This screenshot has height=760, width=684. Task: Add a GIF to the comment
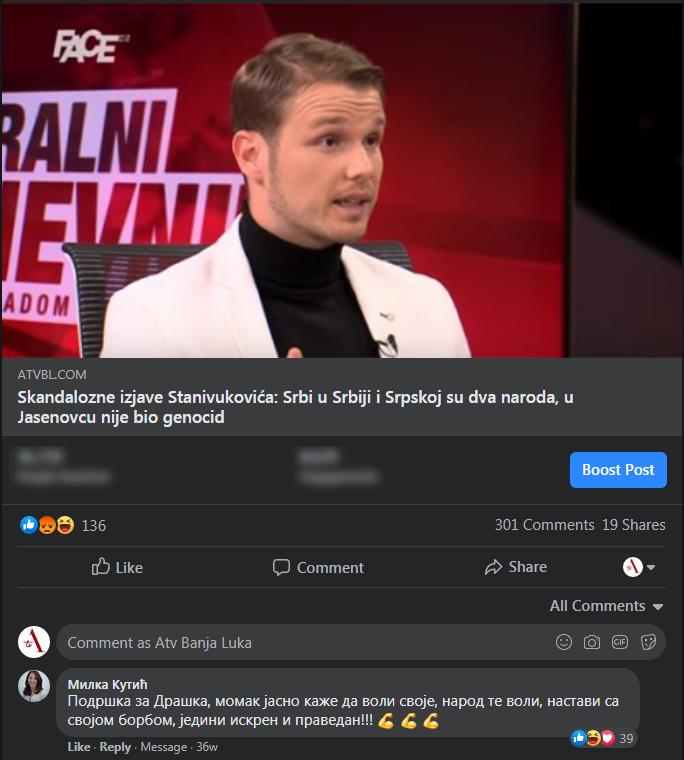point(620,642)
